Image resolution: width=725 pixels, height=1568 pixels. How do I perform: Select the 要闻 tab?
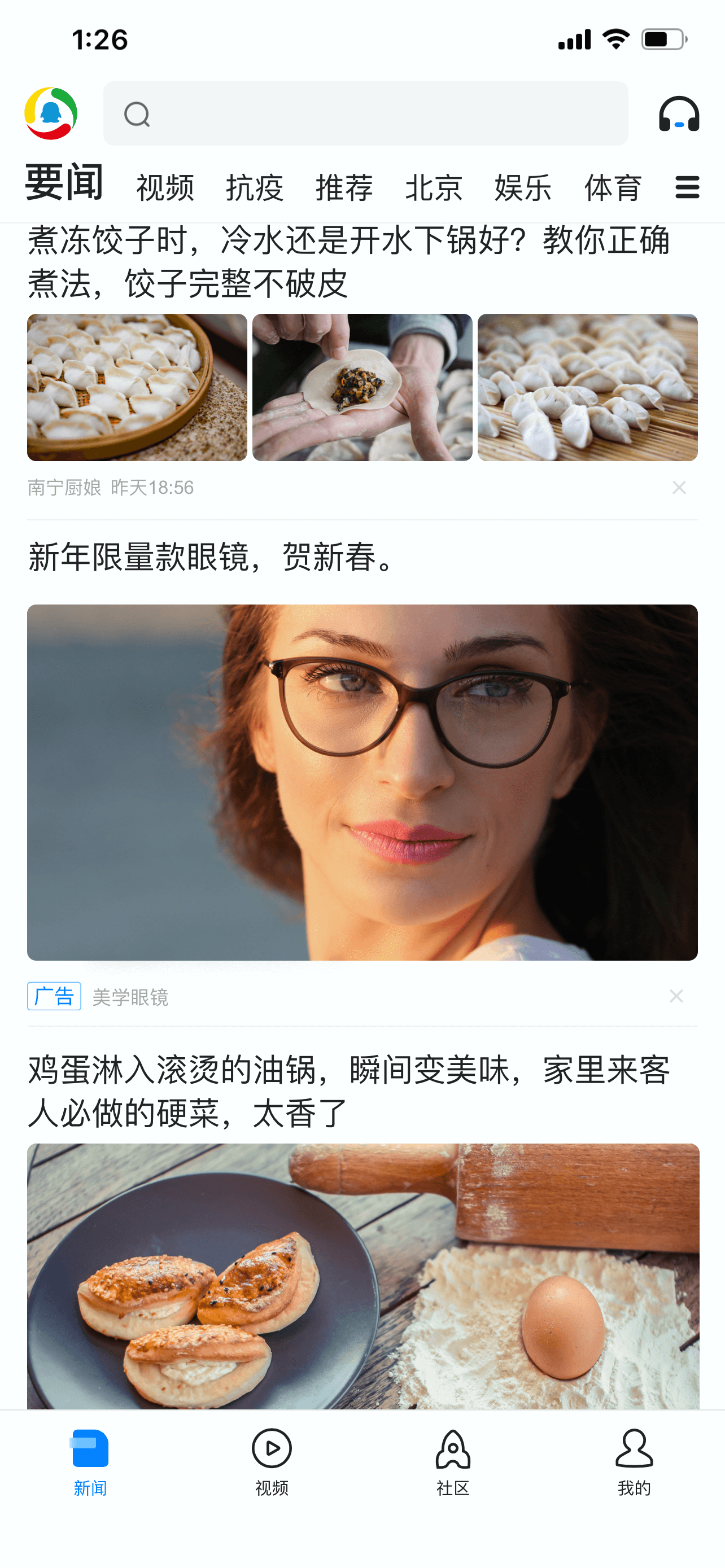click(64, 183)
